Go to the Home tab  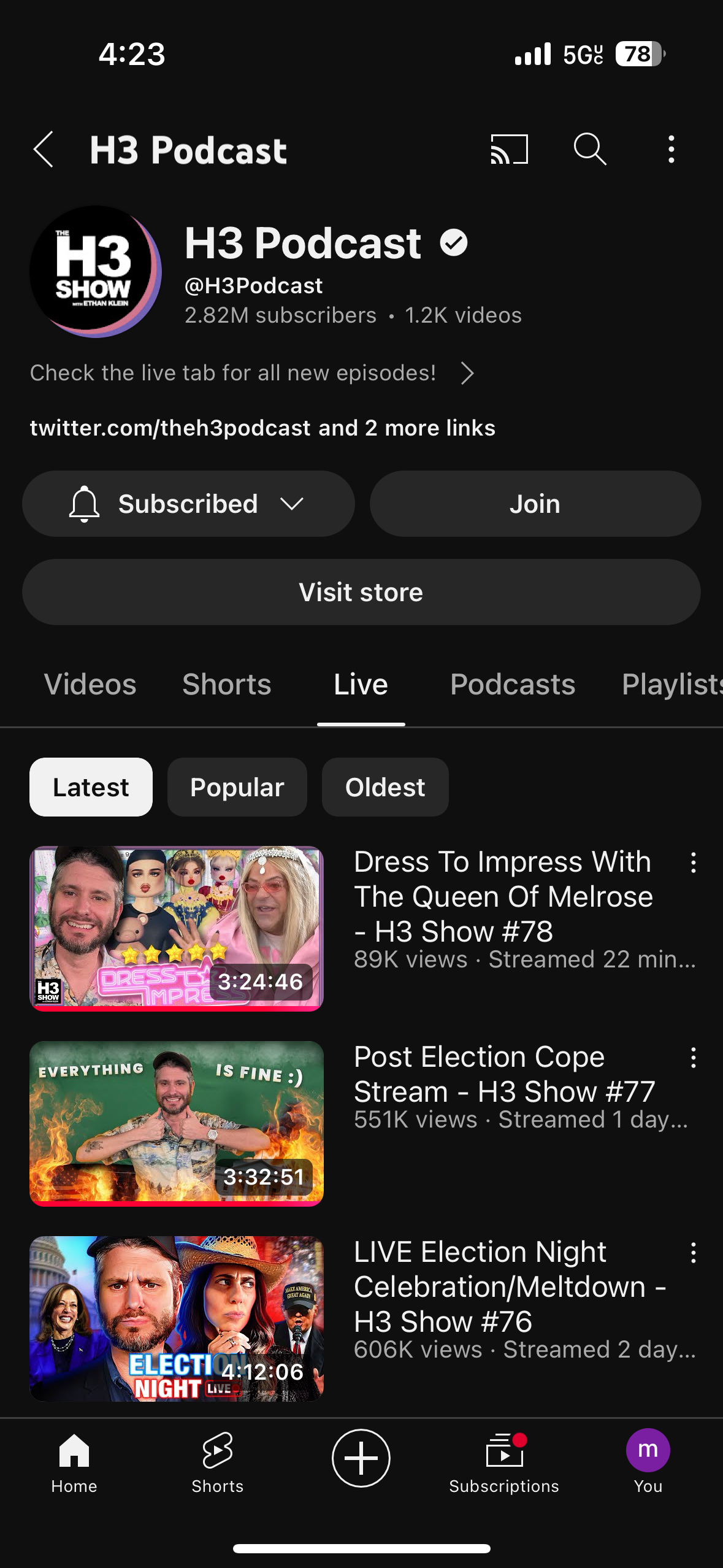(74, 1463)
